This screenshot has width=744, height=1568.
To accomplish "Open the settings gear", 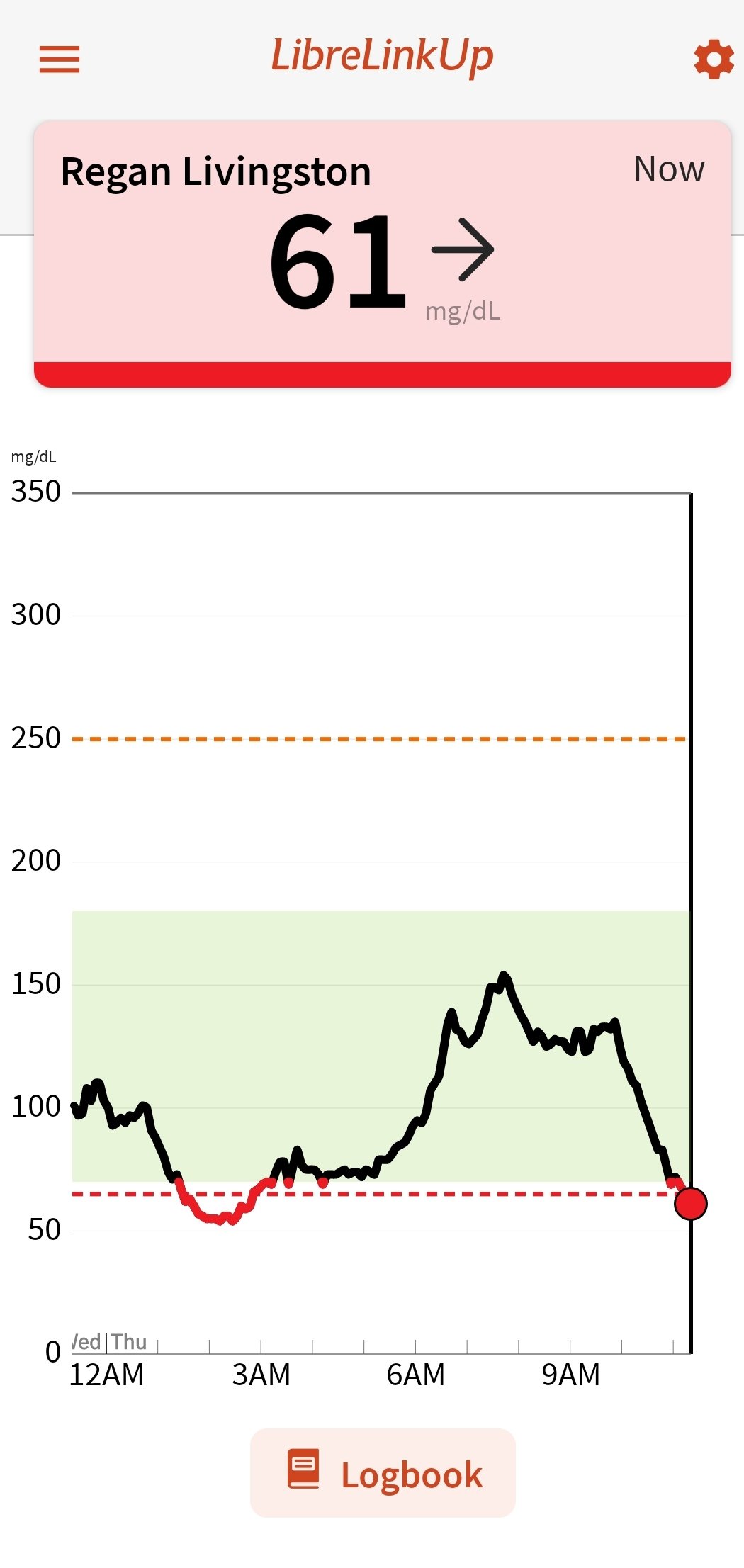I will pos(713,59).
